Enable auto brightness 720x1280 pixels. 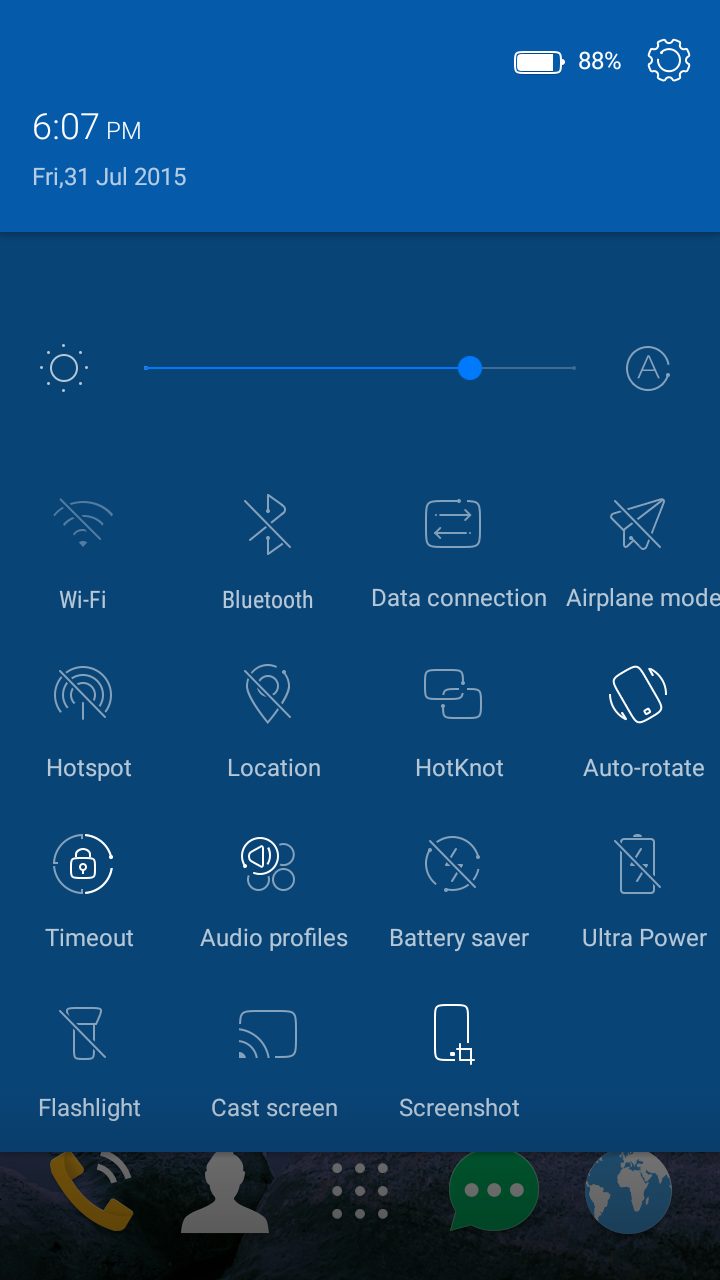648,368
